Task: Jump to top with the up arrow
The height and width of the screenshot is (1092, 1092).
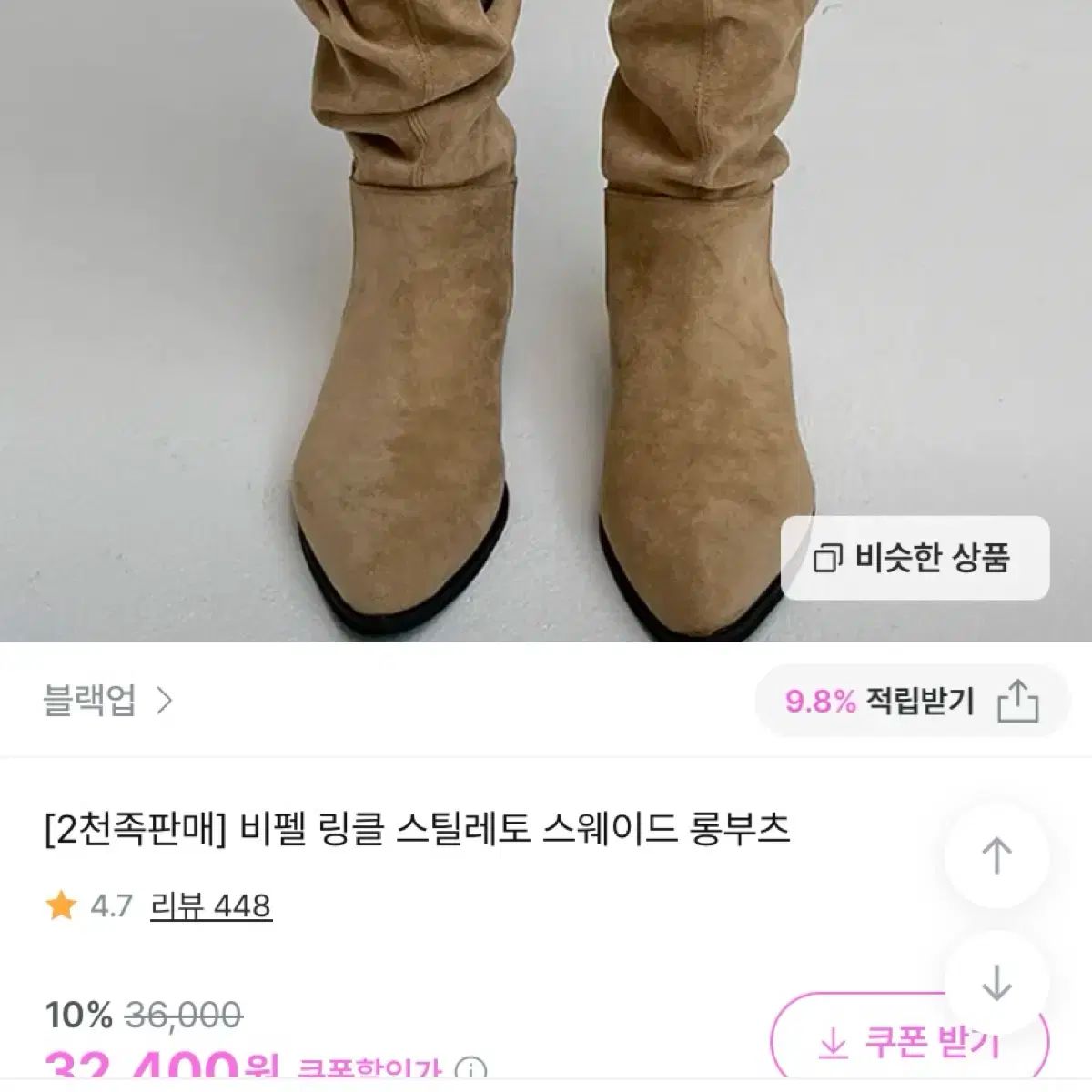Action: tap(996, 856)
